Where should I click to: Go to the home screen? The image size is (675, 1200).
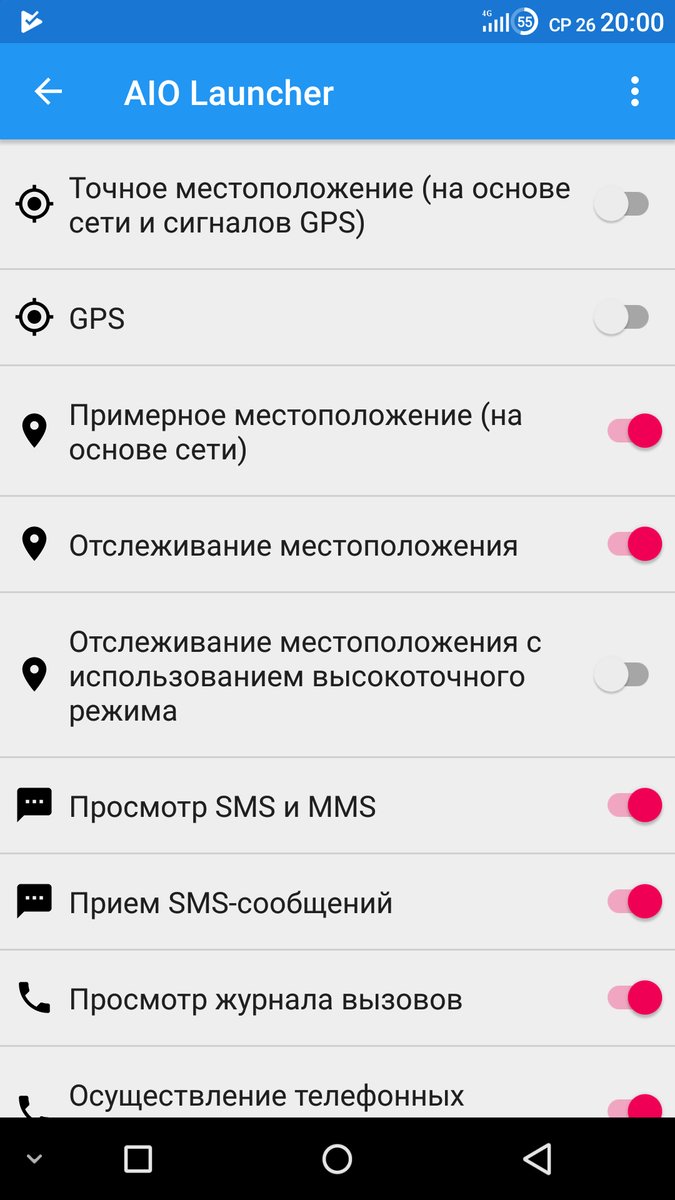coord(337,1159)
